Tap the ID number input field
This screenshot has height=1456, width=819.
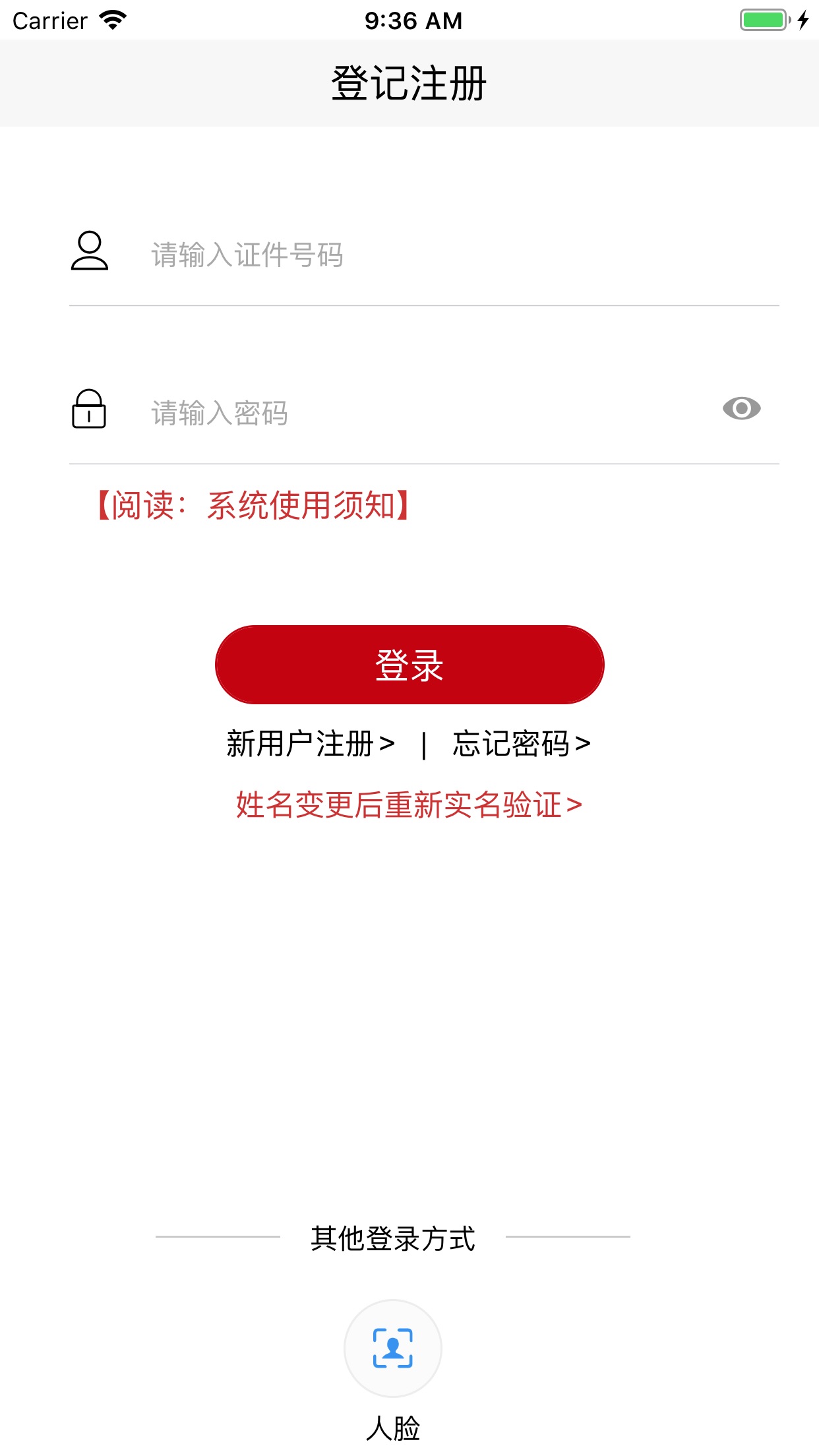(462, 255)
